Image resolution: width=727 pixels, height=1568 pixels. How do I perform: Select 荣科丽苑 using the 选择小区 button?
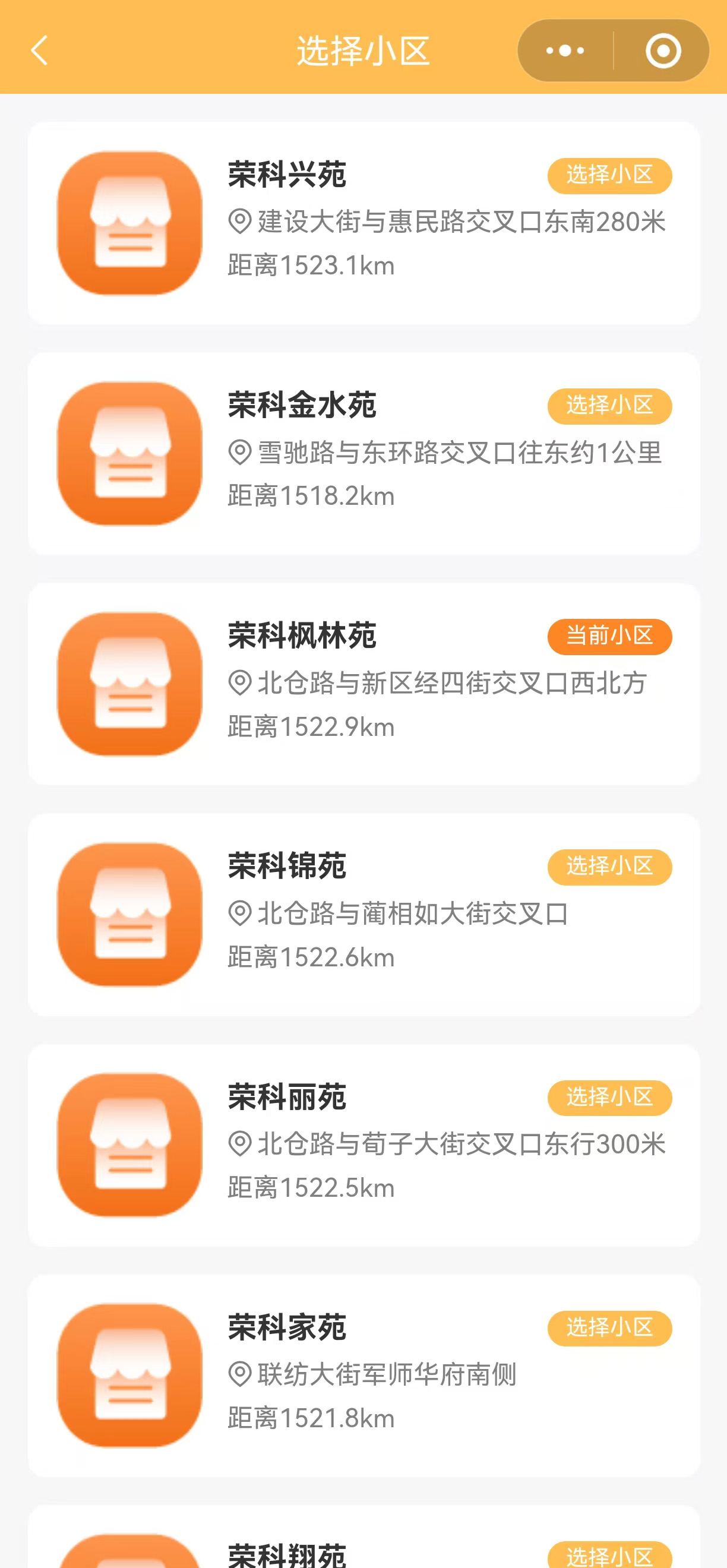[609, 1098]
